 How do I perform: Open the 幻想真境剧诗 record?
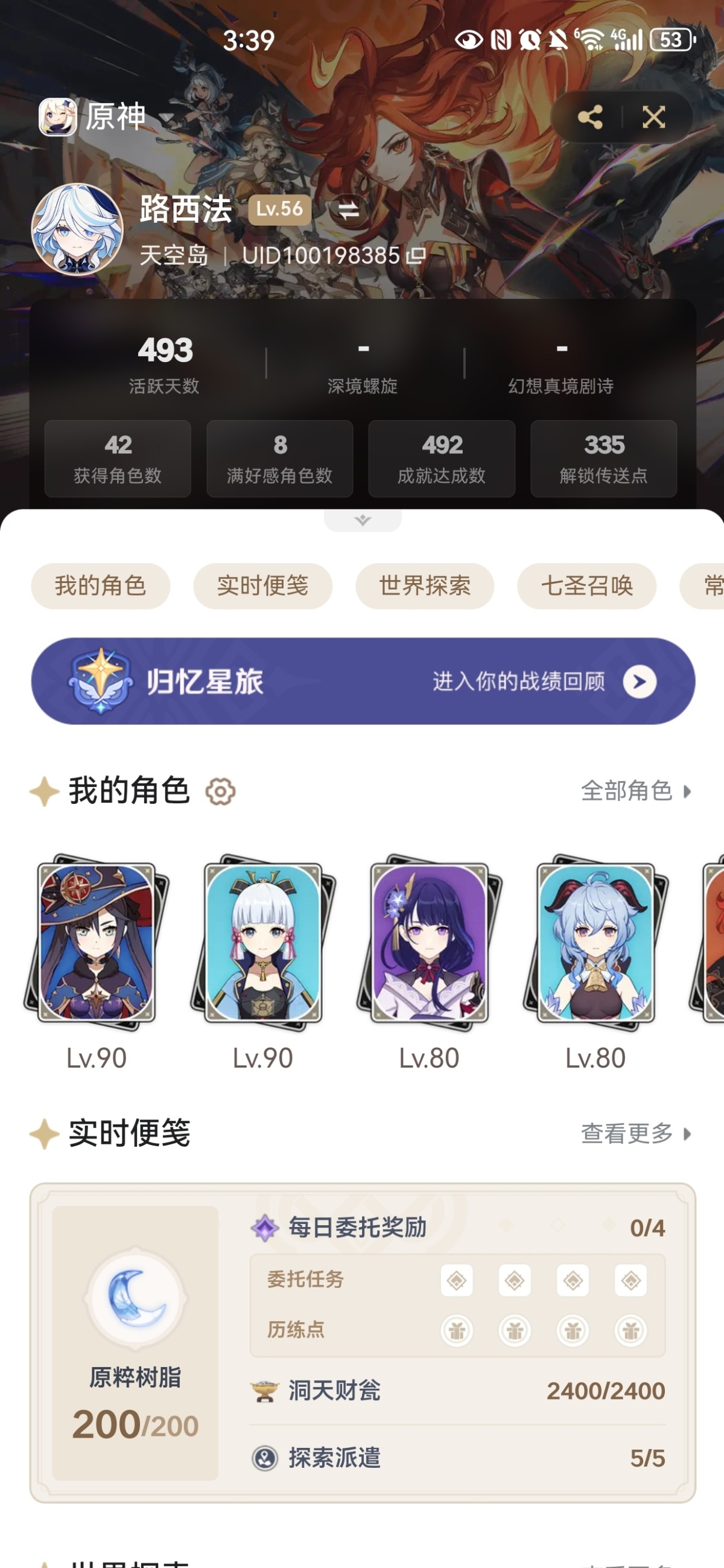click(x=561, y=364)
